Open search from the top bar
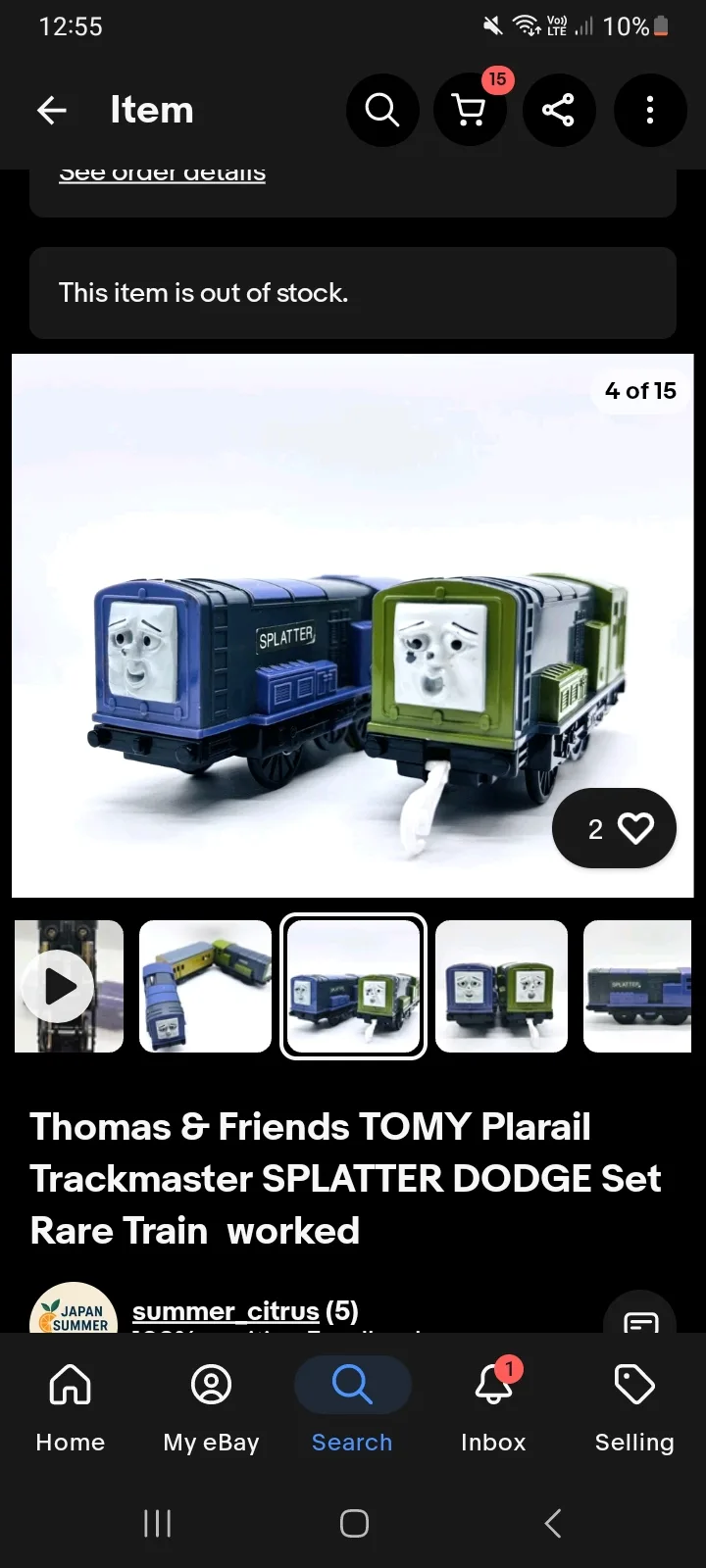 click(x=382, y=110)
